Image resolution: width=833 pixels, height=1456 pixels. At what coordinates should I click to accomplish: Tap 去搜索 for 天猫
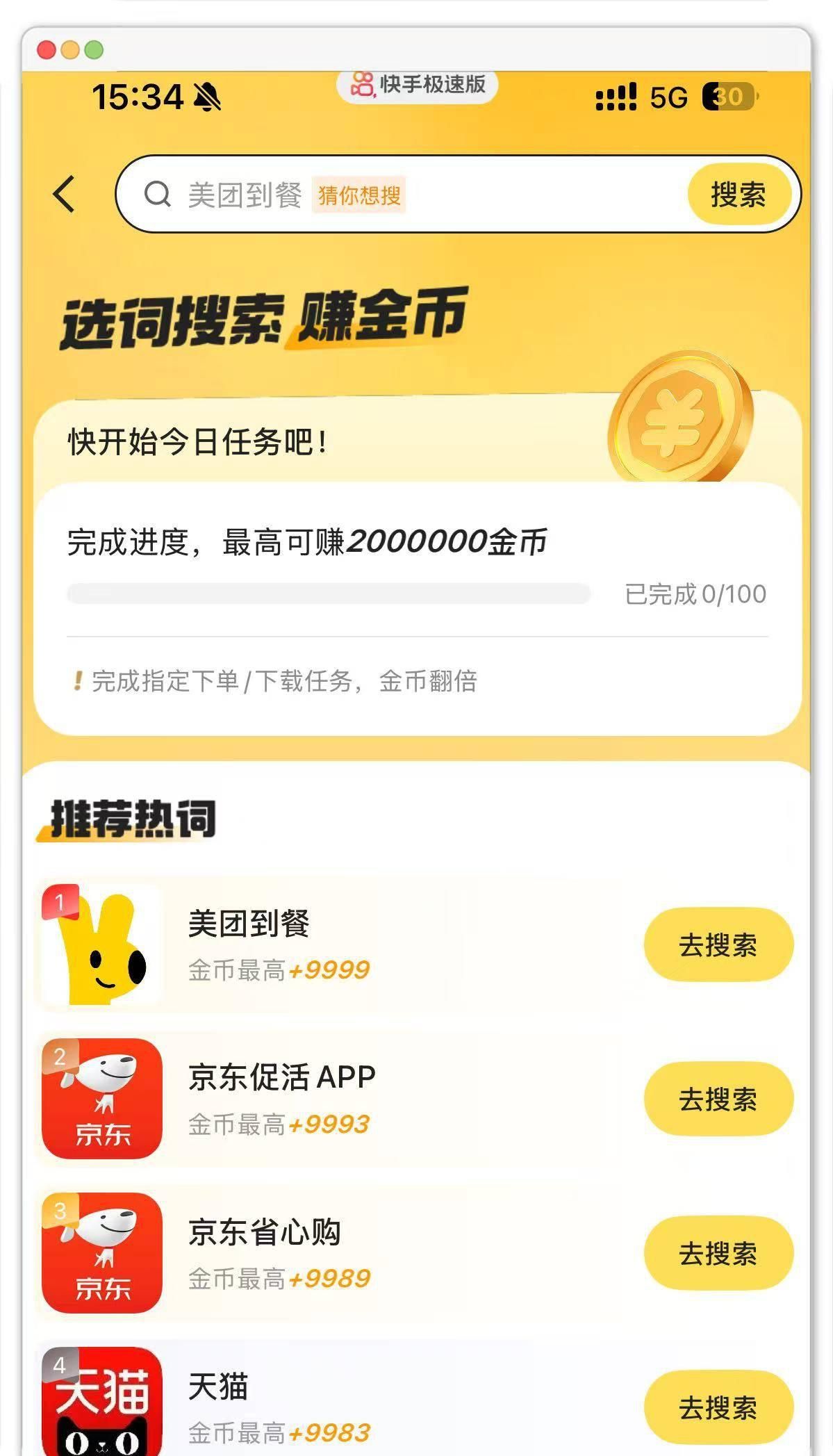pos(718,1407)
